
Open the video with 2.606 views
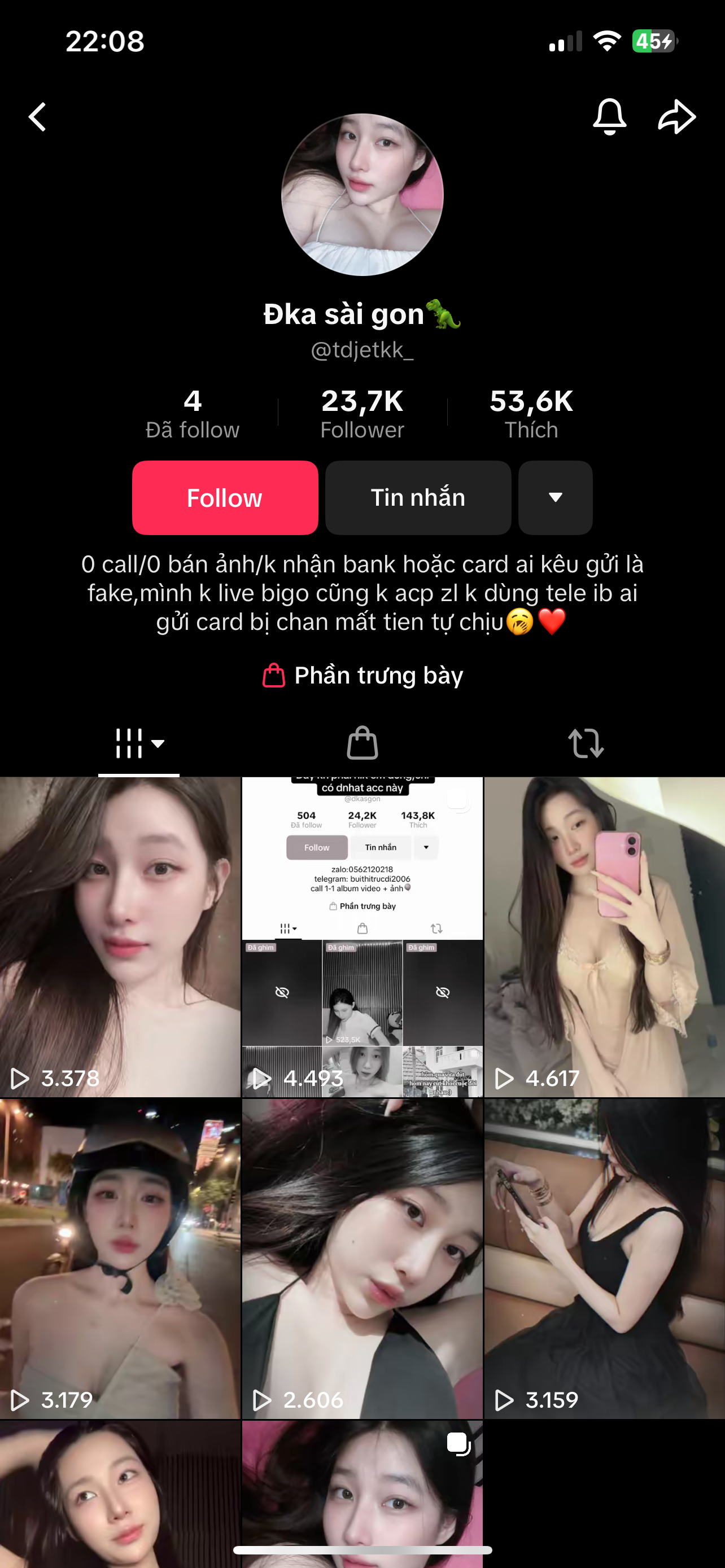pyautogui.click(x=362, y=1259)
